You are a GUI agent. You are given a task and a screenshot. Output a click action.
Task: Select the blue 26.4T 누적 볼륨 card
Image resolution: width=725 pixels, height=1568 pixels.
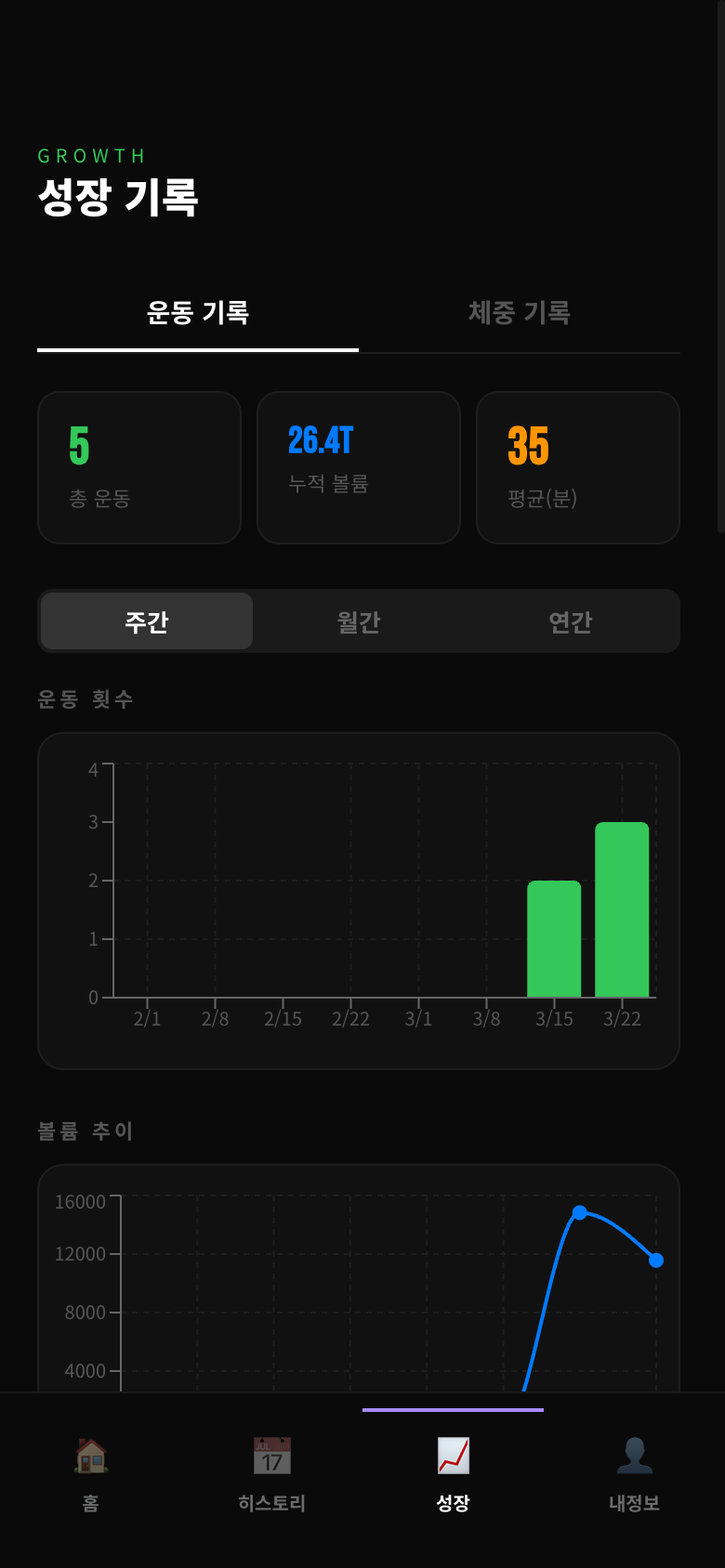click(x=358, y=467)
